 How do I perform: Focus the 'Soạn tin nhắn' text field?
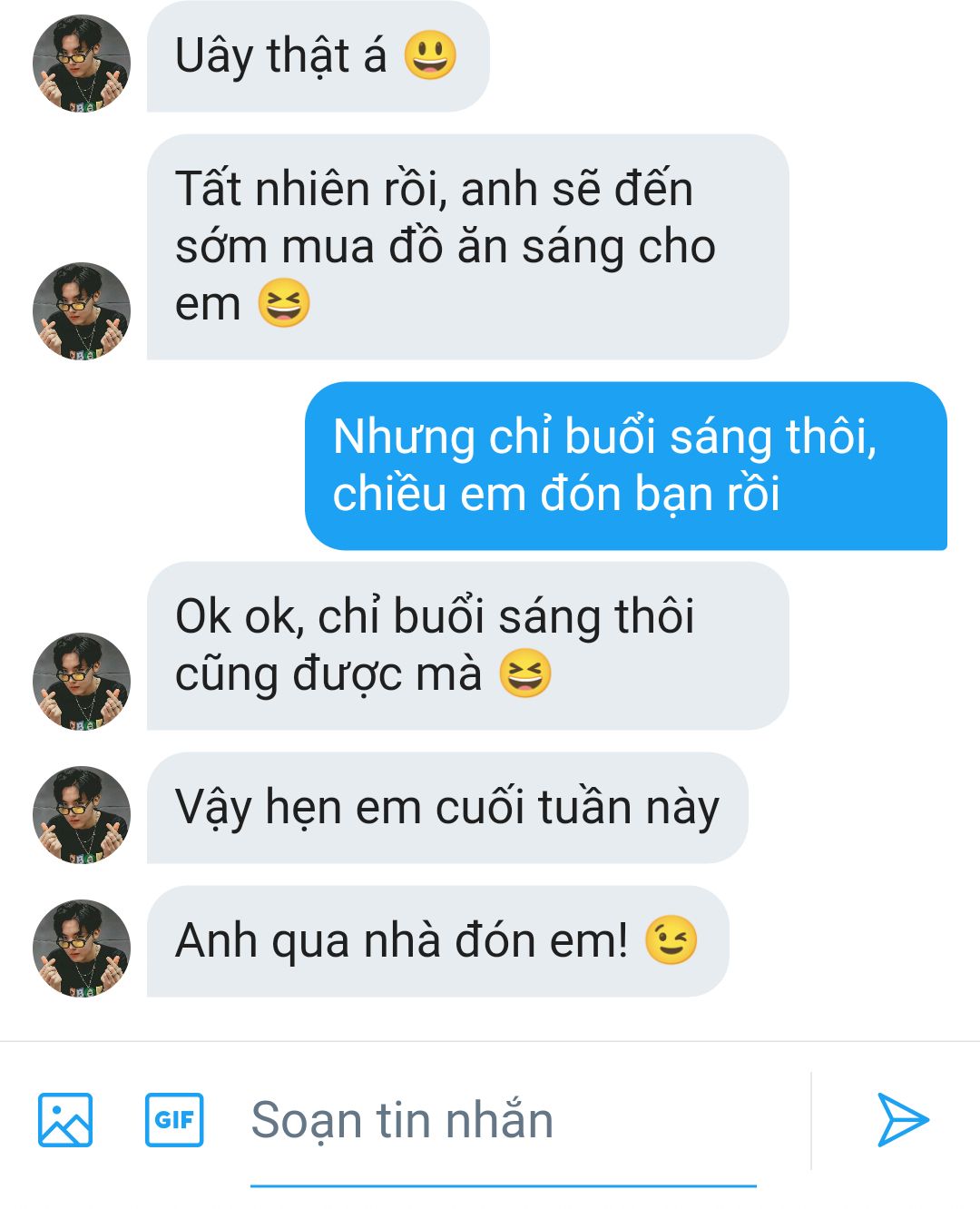pyautogui.click(x=504, y=1120)
